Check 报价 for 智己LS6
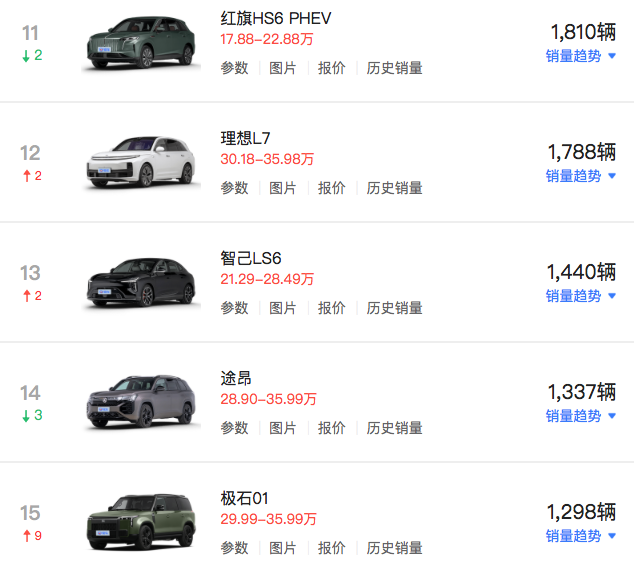Viewport: 634px width, 567px height. pyautogui.click(x=332, y=308)
